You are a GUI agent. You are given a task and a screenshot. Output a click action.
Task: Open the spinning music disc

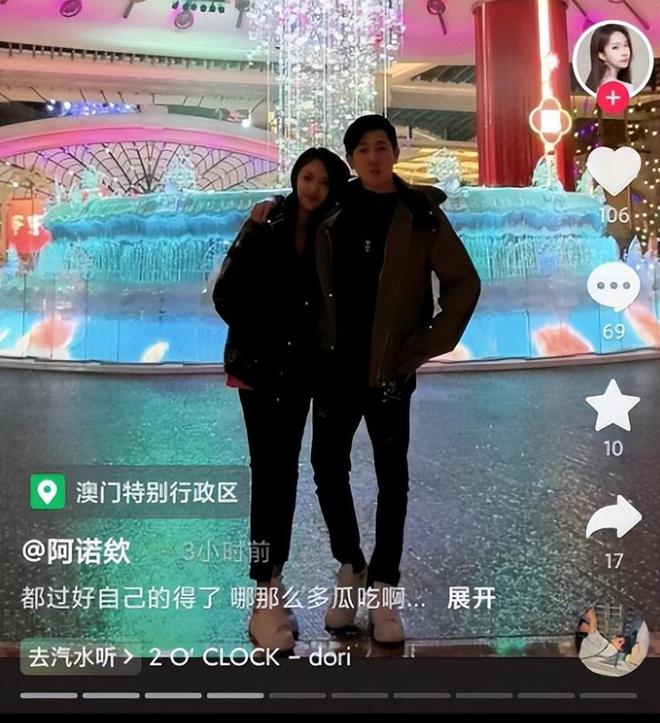click(x=612, y=642)
